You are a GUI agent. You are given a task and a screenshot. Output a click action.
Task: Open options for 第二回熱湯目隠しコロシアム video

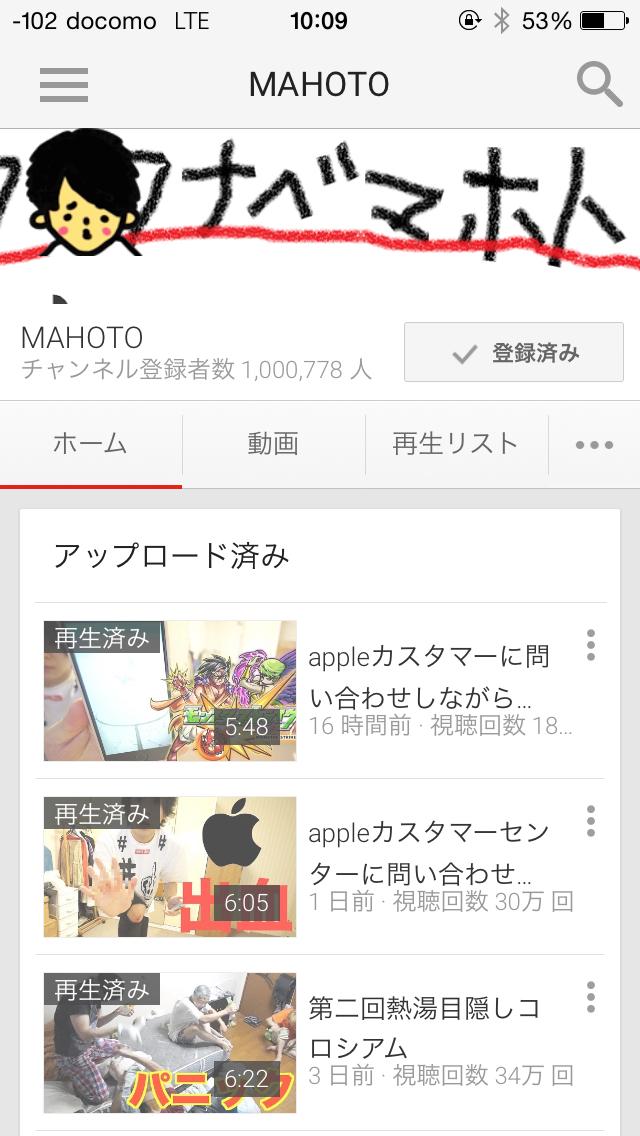pyautogui.click(x=591, y=997)
